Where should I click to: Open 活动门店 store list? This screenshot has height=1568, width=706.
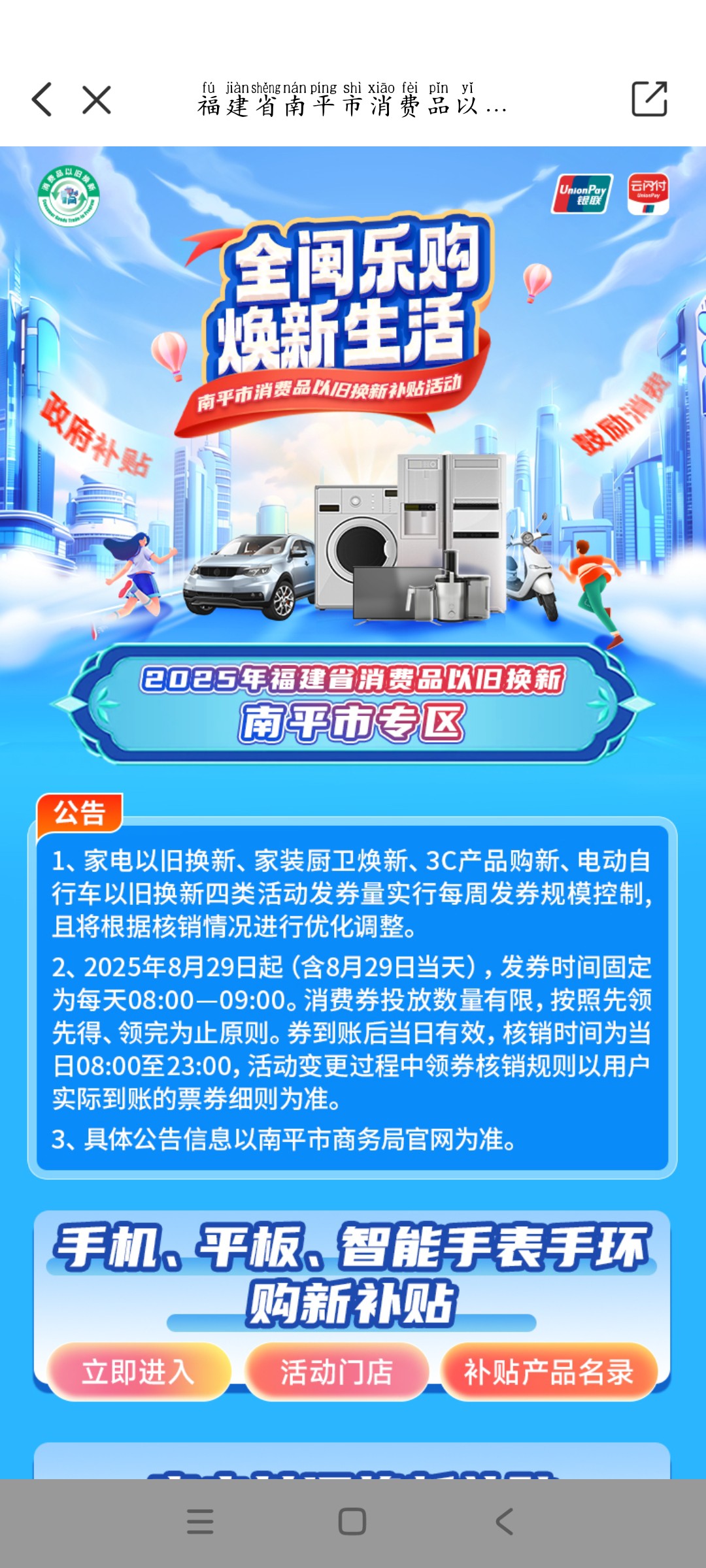point(337,1372)
